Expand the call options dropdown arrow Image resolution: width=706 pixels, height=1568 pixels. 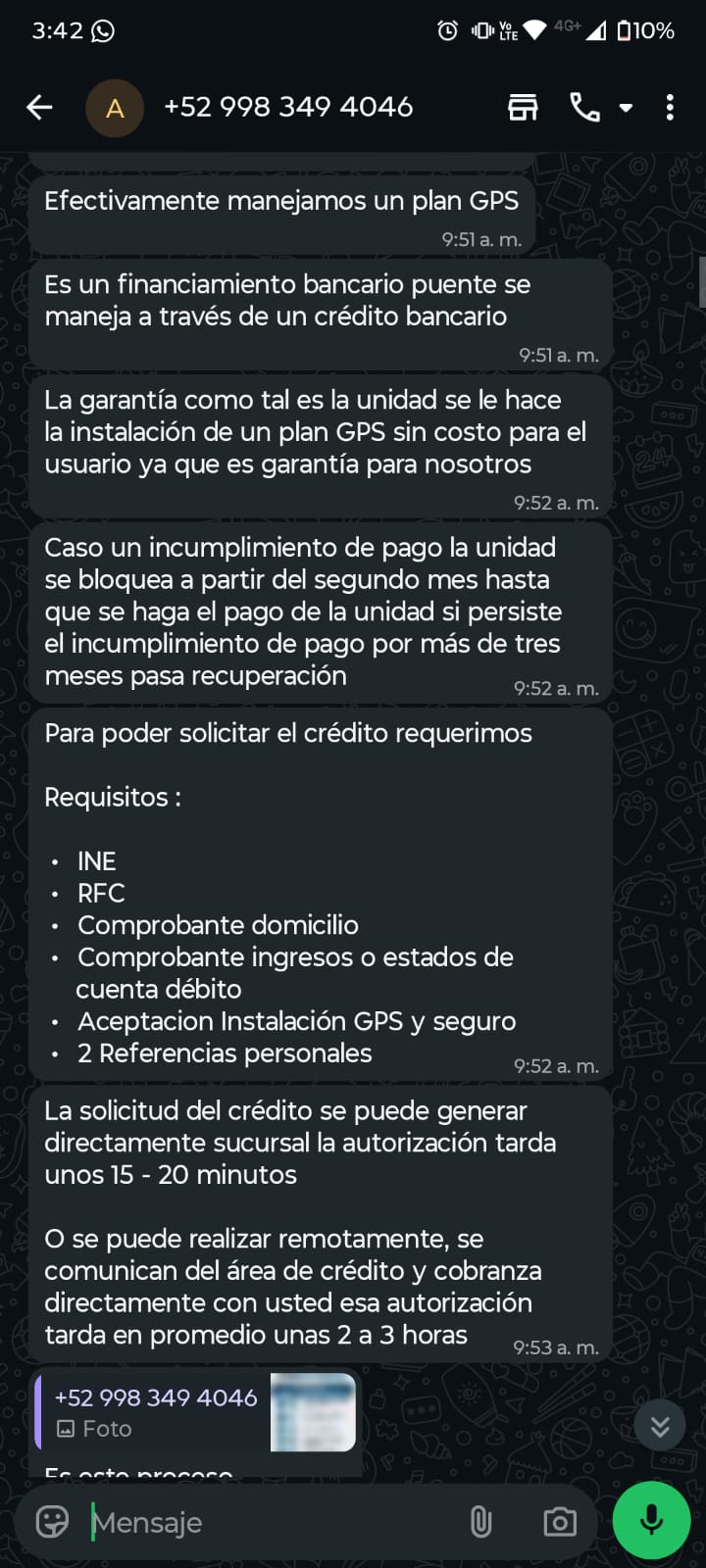pyautogui.click(x=626, y=108)
